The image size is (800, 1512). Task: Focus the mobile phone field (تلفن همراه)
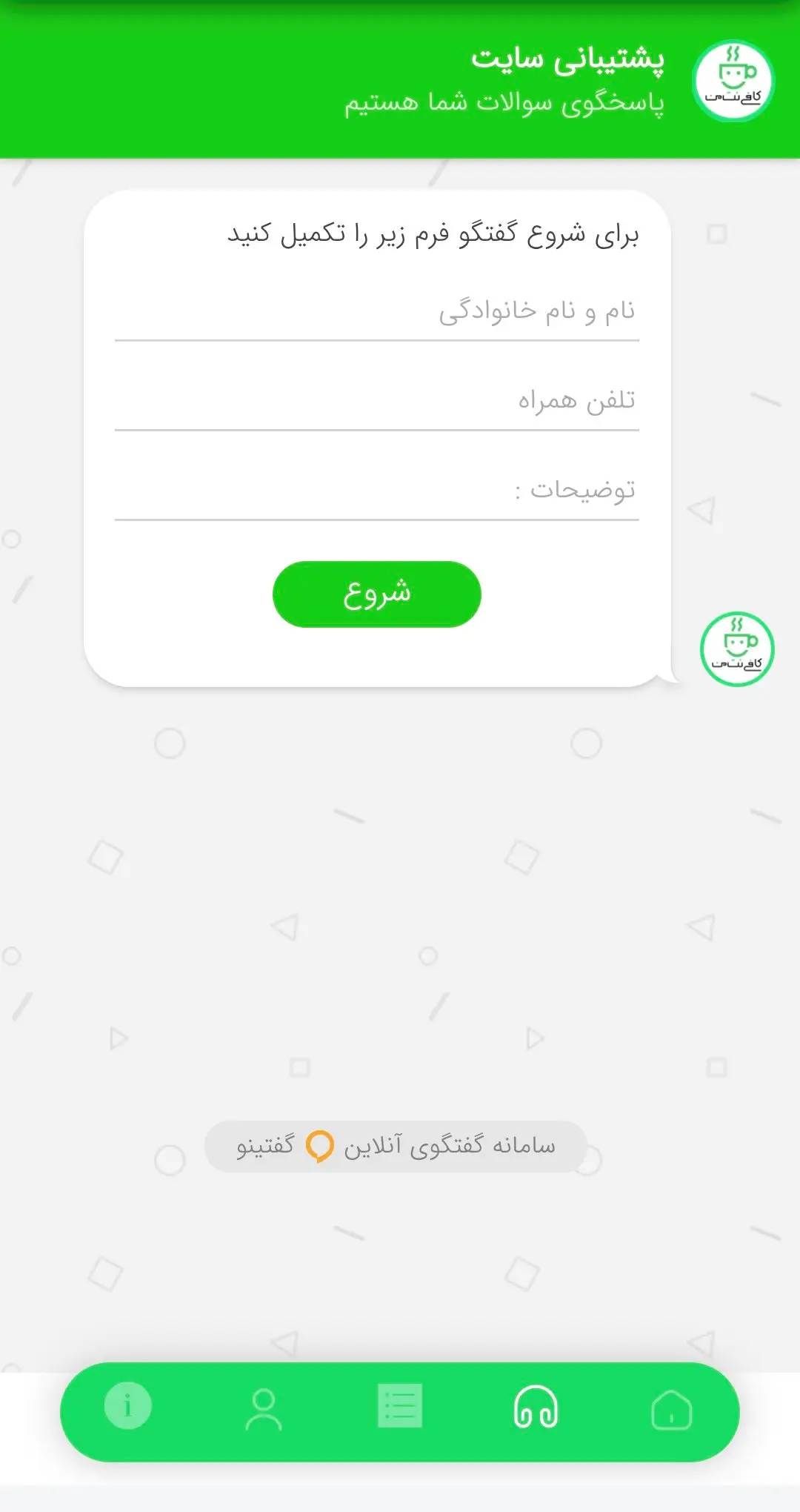pyautogui.click(x=376, y=401)
